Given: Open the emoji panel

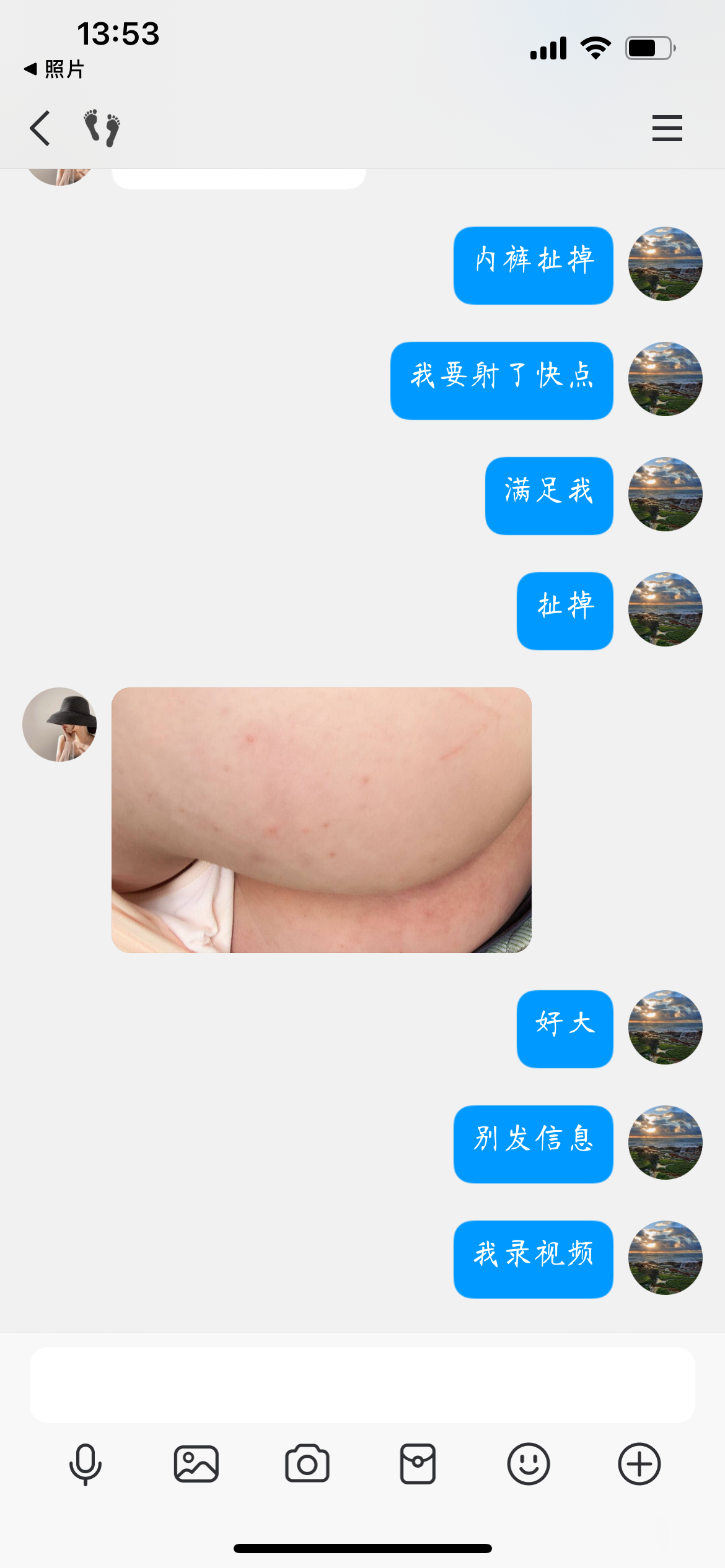Looking at the screenshot, I should click(528, 1464).
